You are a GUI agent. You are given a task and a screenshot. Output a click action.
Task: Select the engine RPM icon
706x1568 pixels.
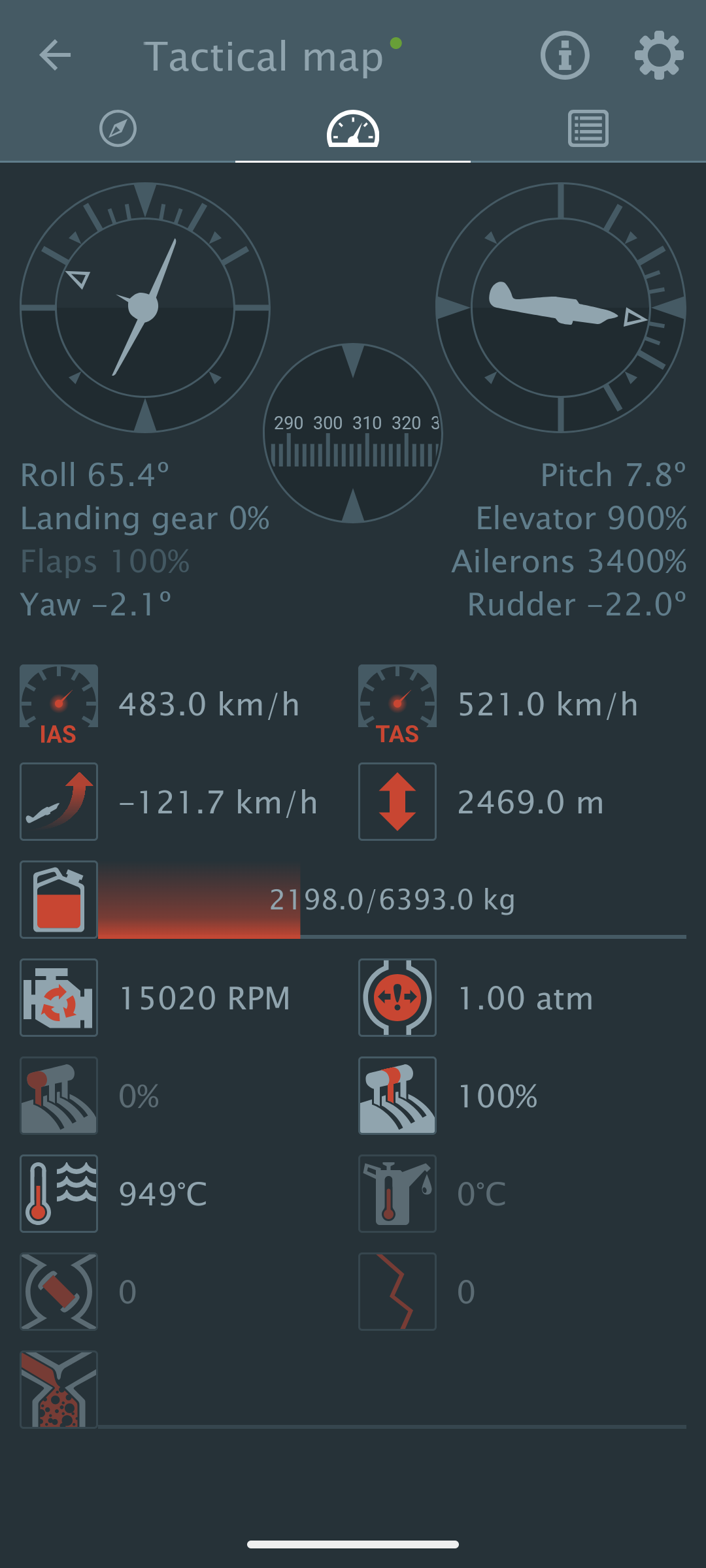click(58, 998)
